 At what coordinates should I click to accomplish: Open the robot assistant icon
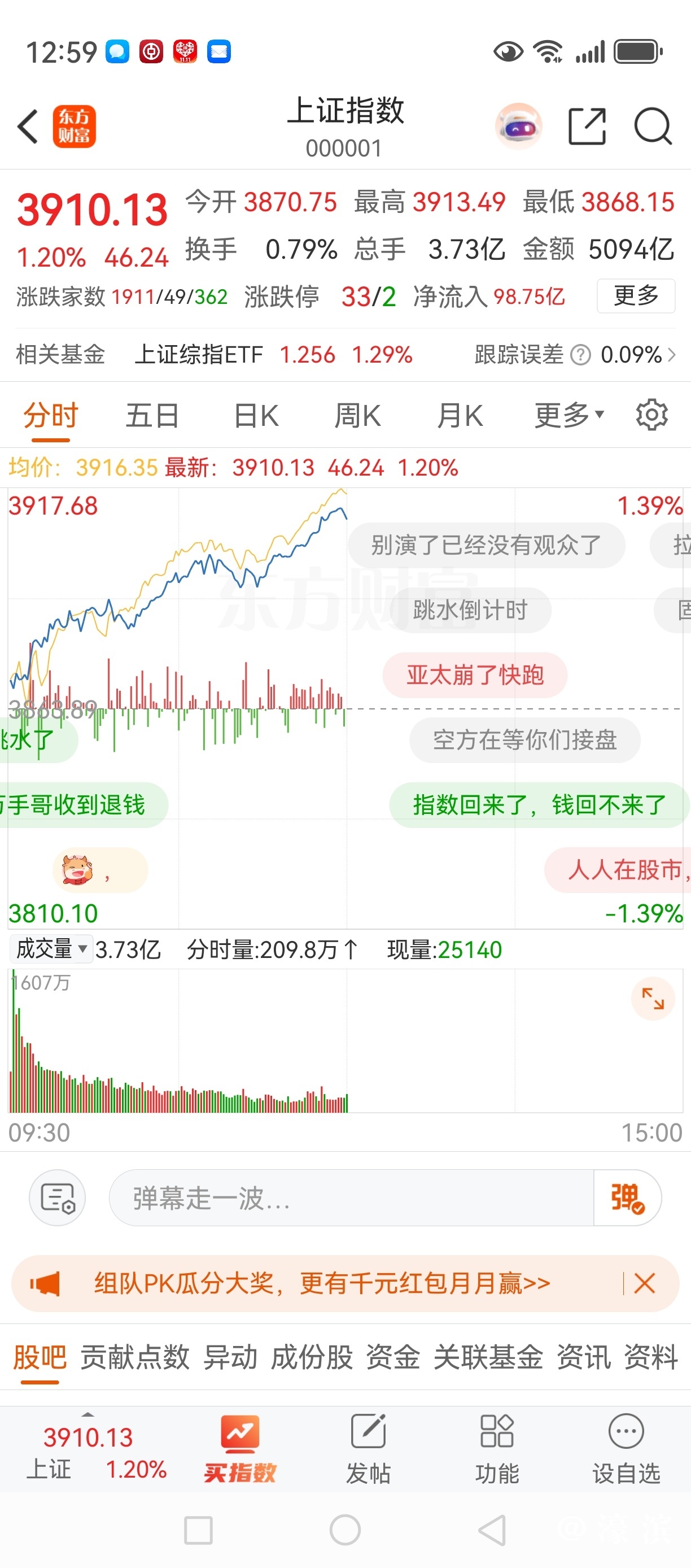(518, 127)
